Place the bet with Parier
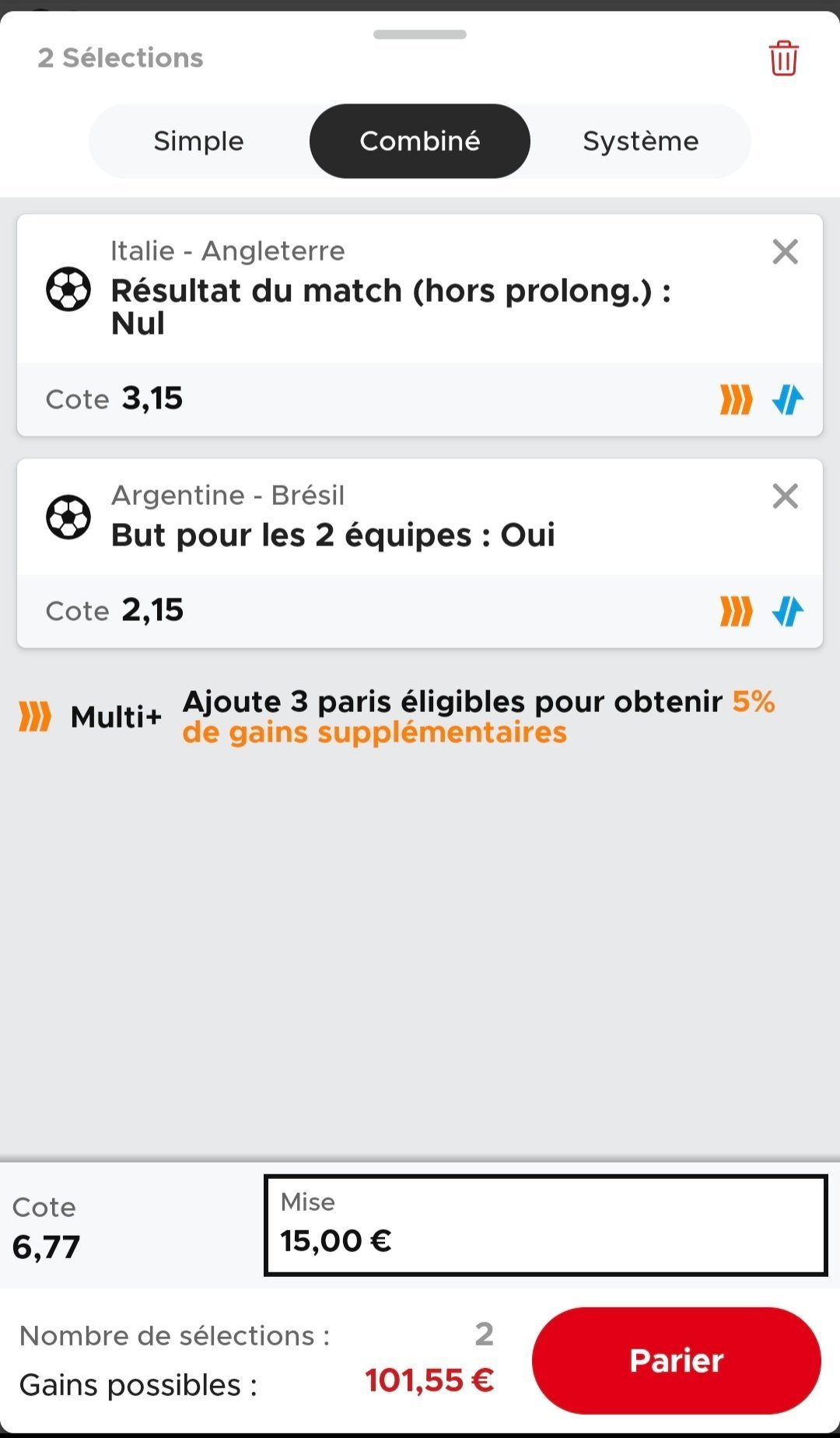The width and height of the screenshot is (840, 1438). coord(677,1360)
